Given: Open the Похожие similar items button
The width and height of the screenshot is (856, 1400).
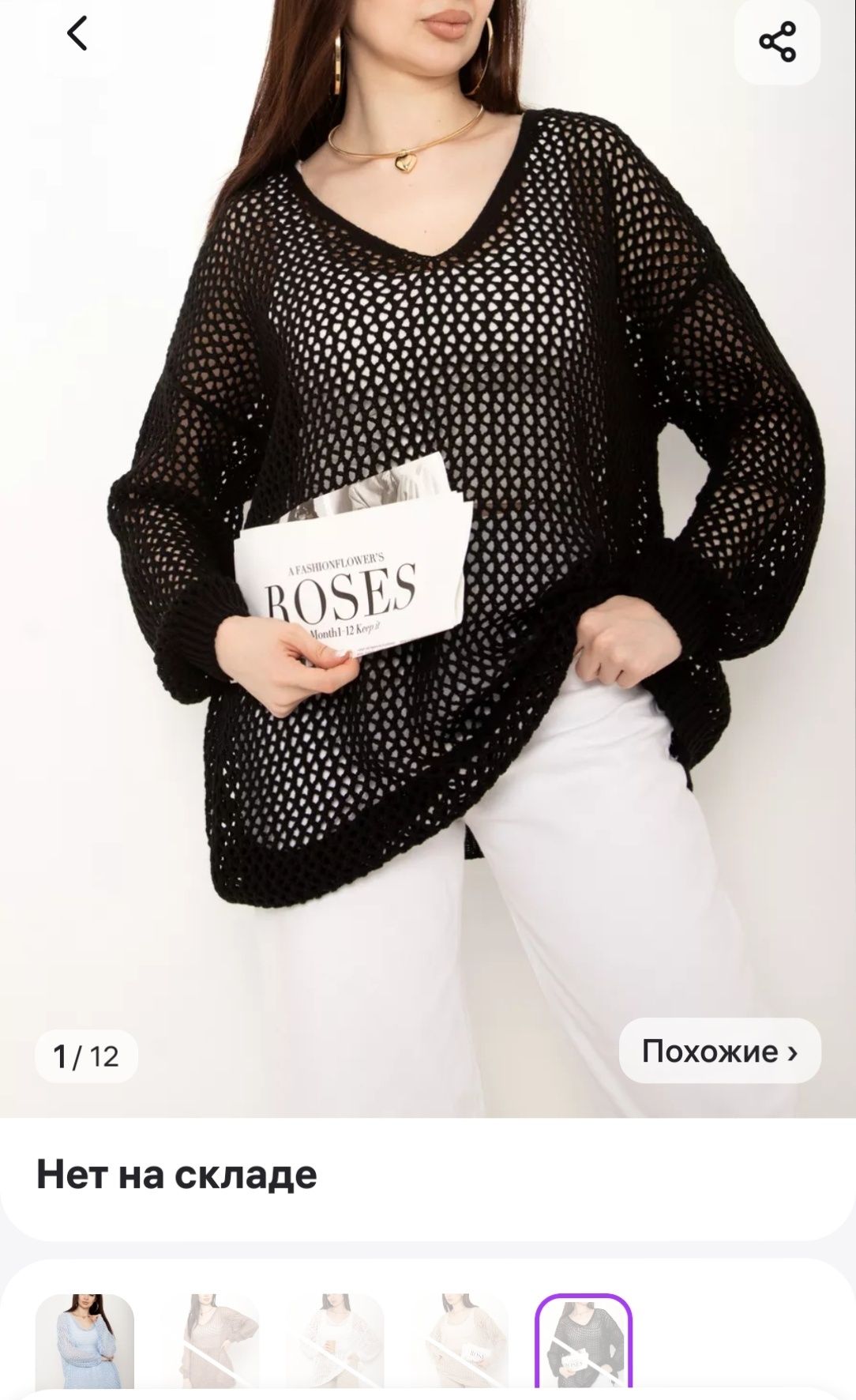Looking at the screenshot, I should pyautogui.click(x=719, y=1051).
